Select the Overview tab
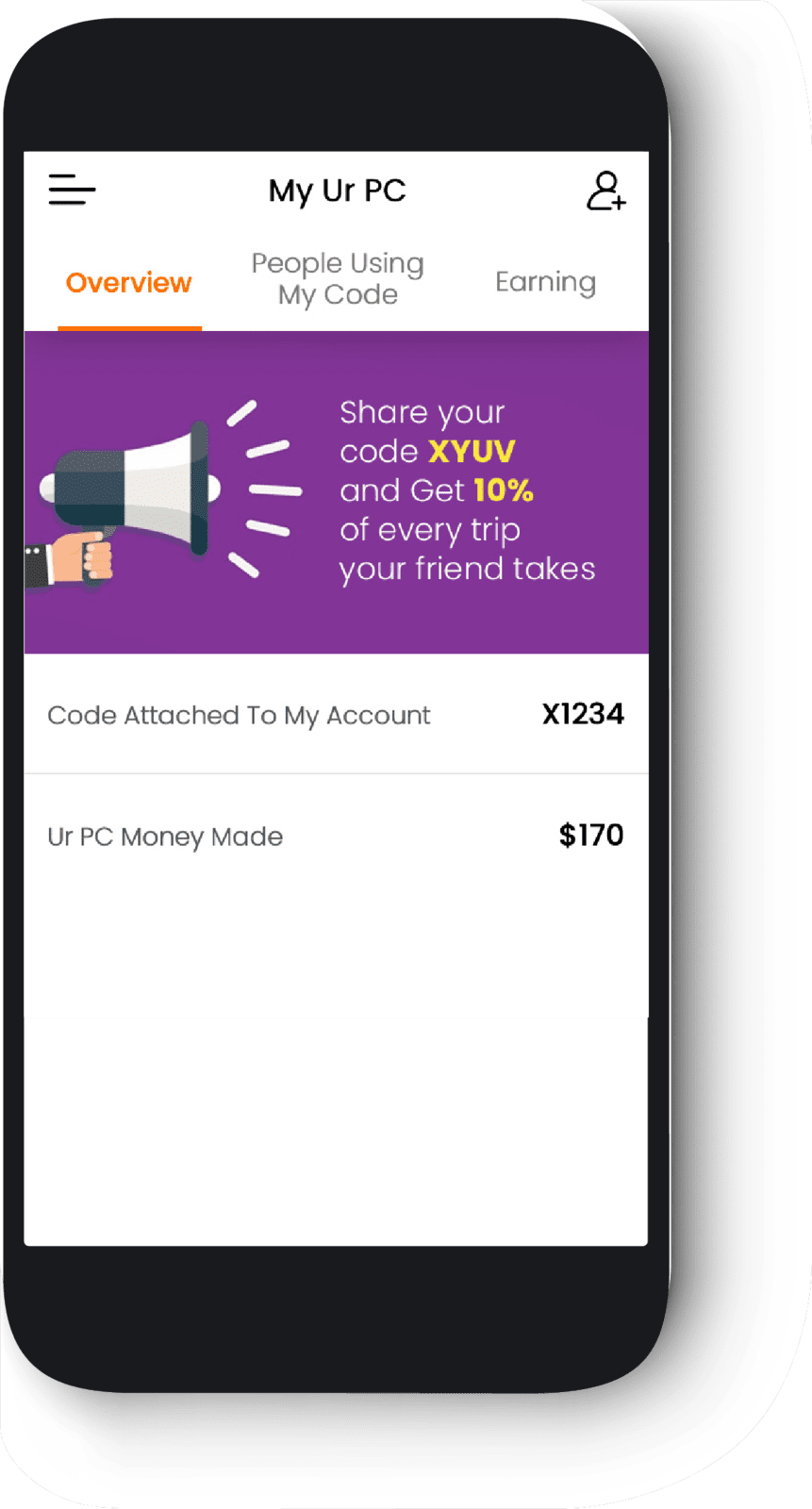The image size is (812, 1509). click(x=129, y=283)
